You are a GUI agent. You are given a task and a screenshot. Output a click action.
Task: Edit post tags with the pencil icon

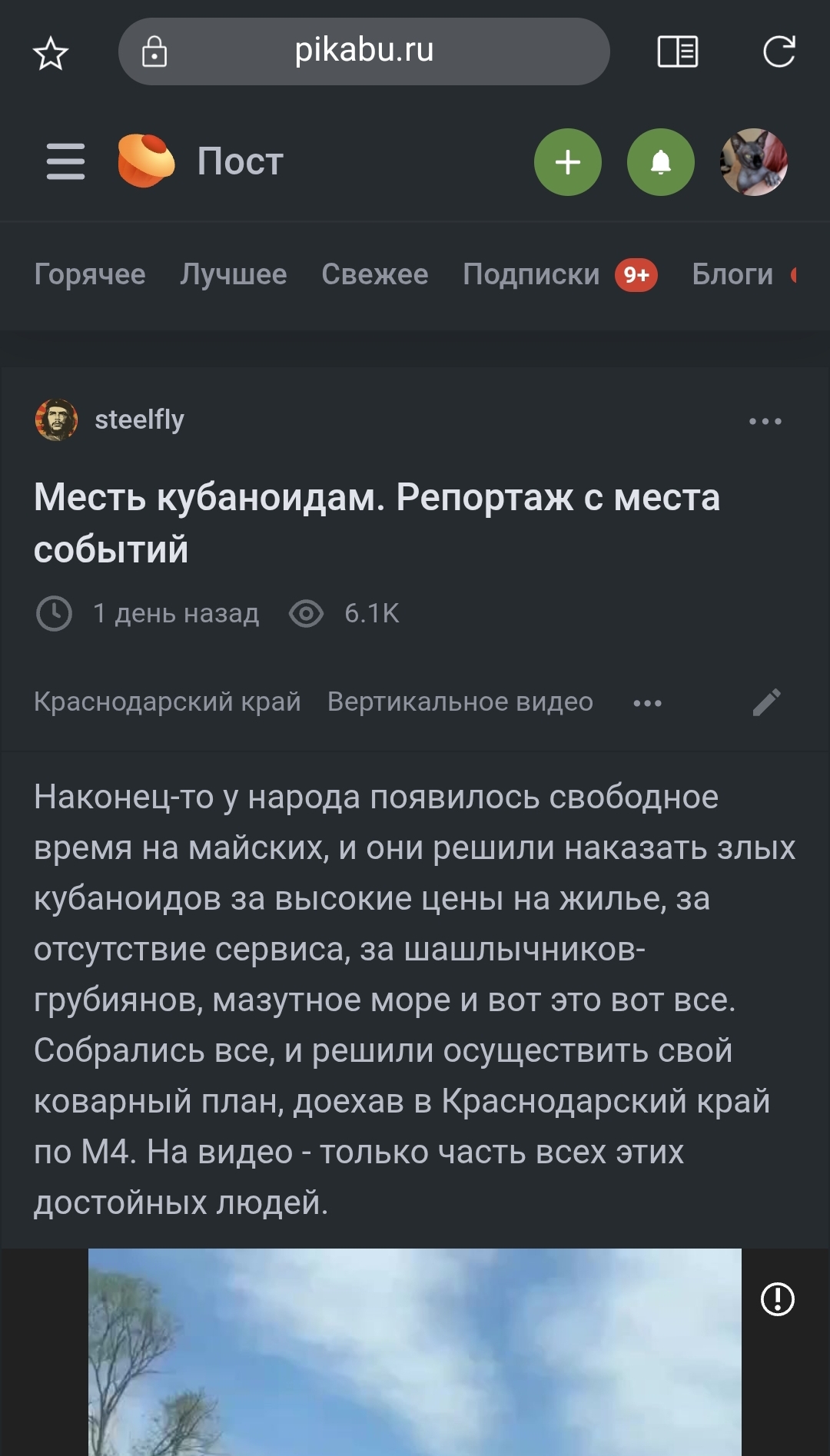coord(766,702)
